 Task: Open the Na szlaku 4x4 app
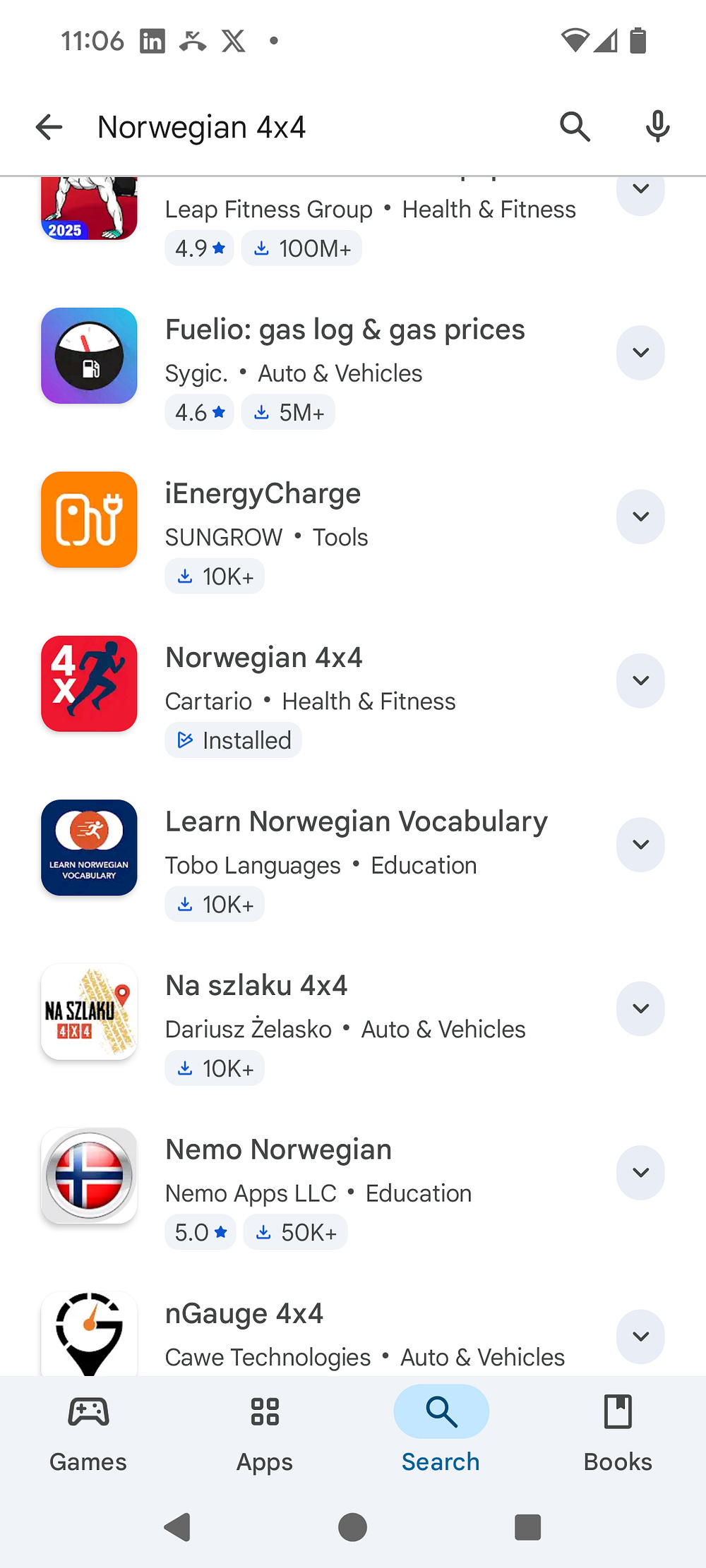pos(256,986)
